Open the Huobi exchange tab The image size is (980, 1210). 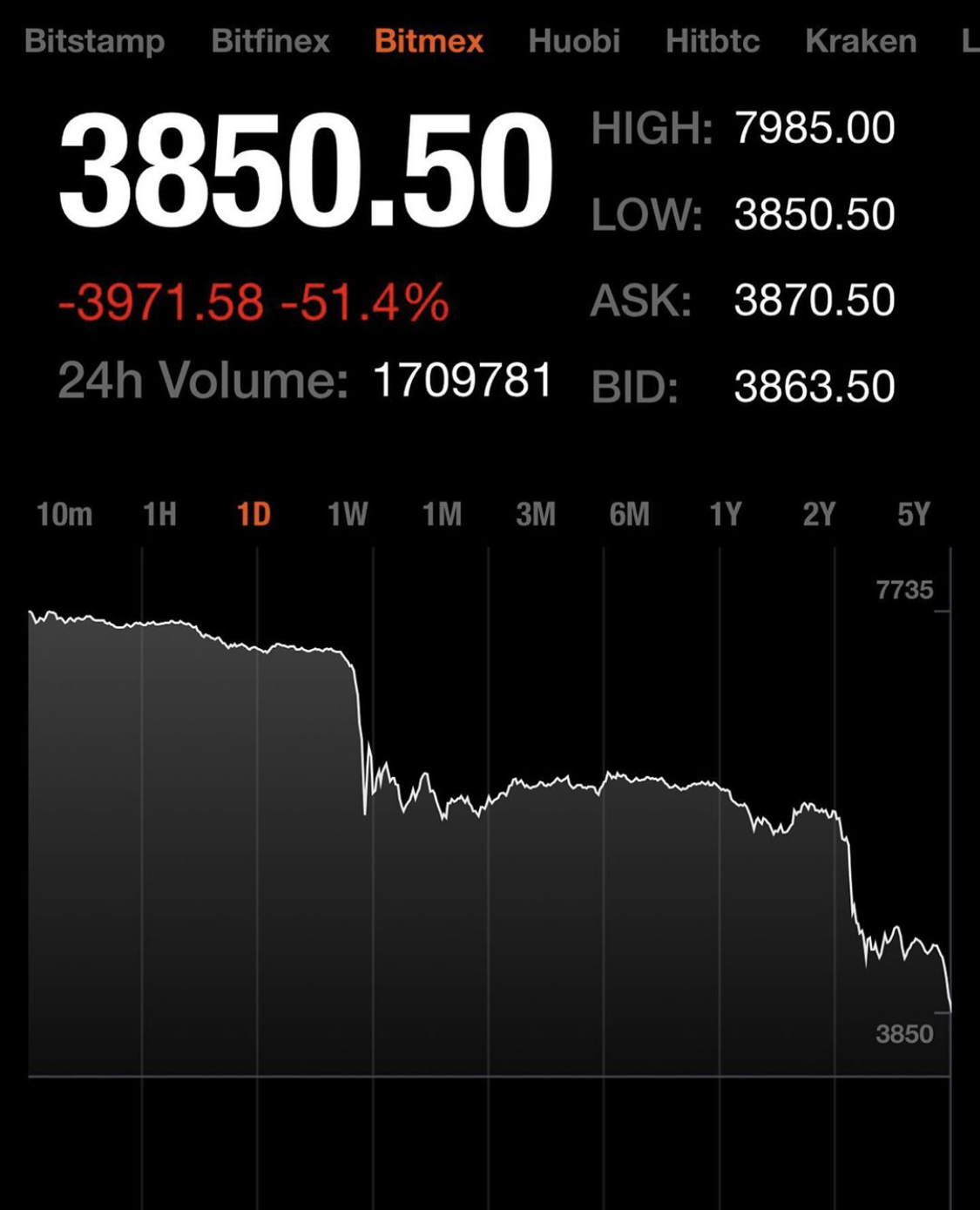pos(573,41)
